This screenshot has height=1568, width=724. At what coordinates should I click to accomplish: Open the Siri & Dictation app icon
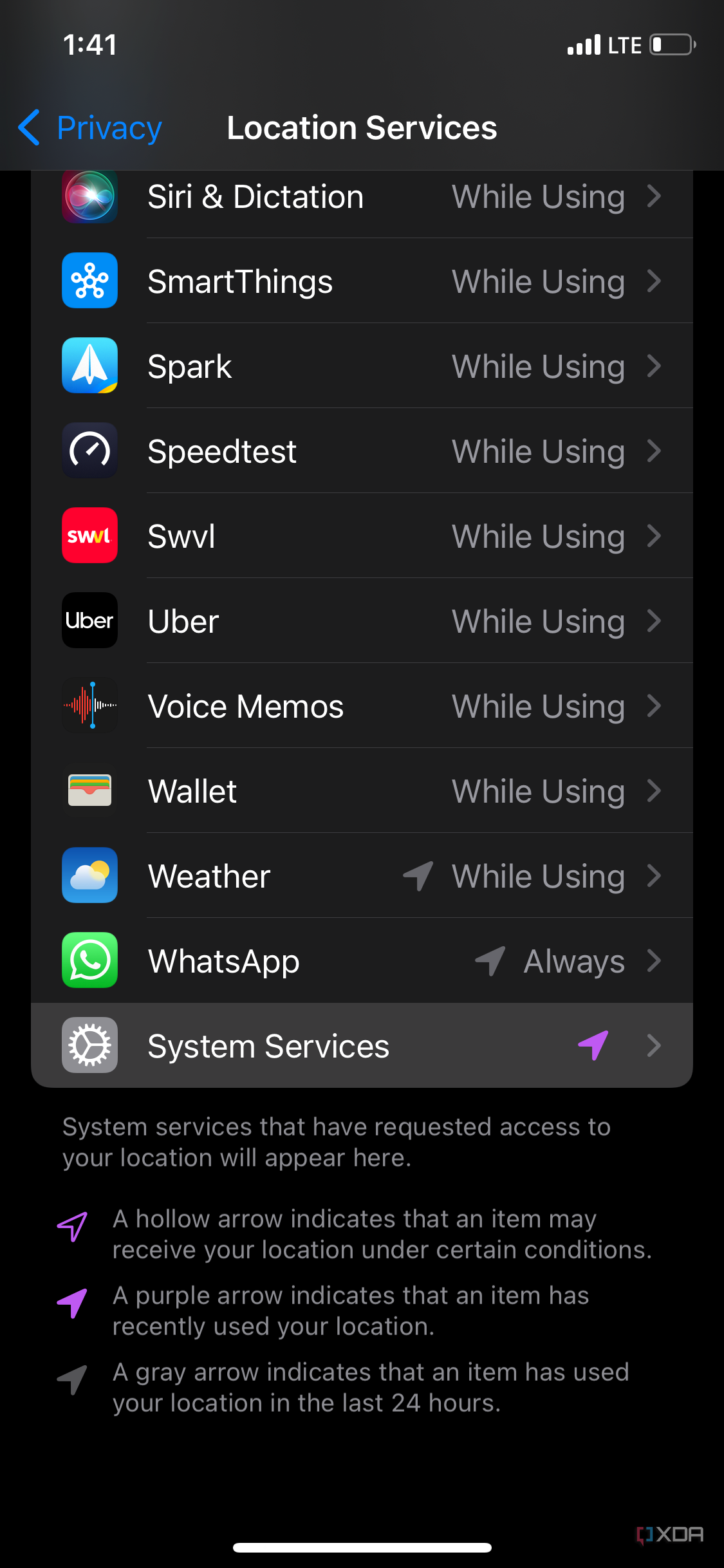(x=89, y=198)
